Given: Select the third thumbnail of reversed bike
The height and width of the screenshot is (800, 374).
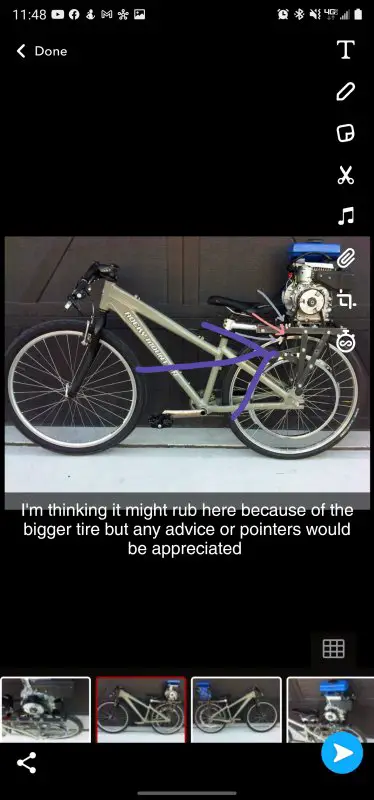Looking at the screenshot, I should pos(236,709).
